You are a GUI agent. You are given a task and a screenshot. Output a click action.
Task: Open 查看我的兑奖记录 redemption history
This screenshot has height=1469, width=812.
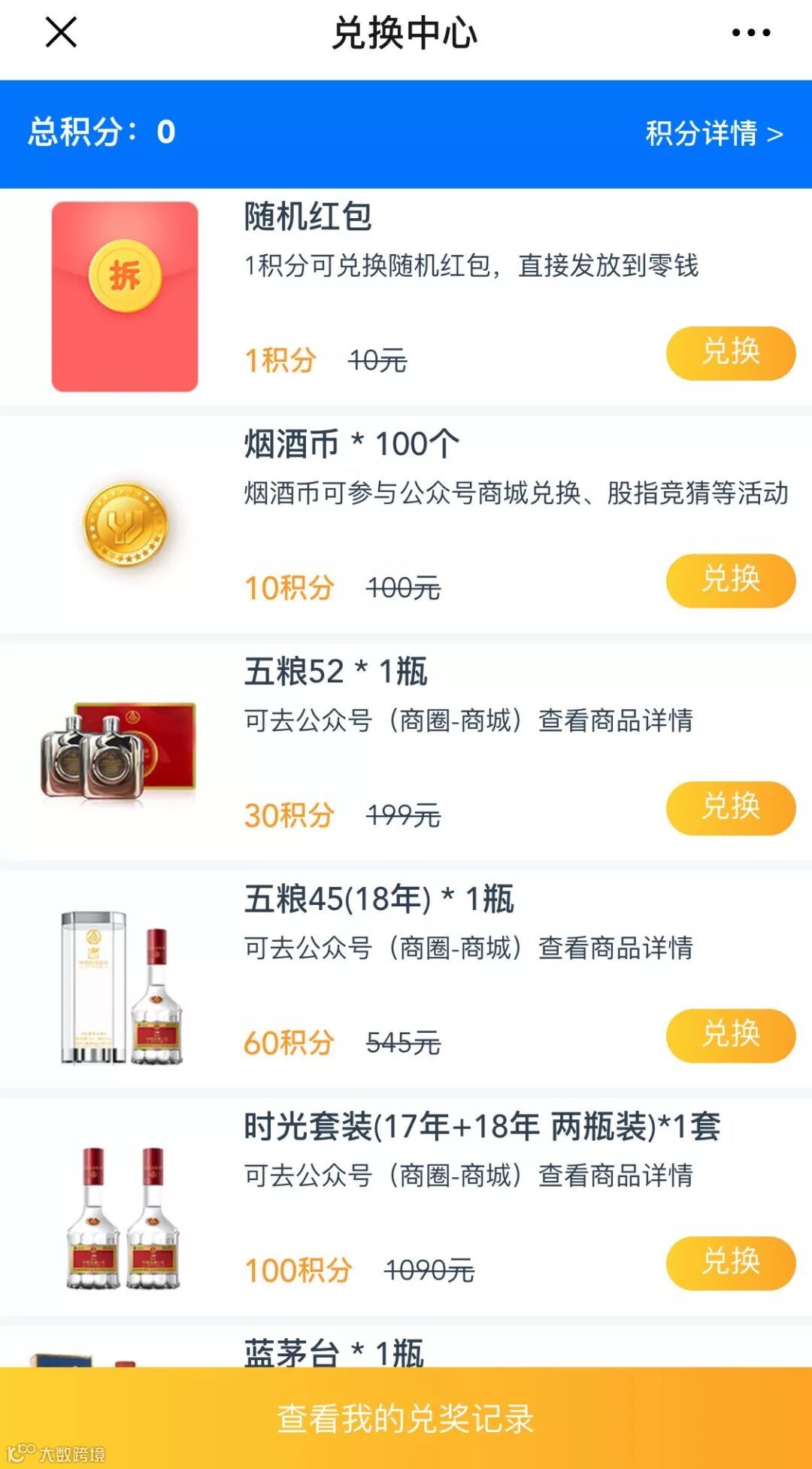pos(406,1418)
